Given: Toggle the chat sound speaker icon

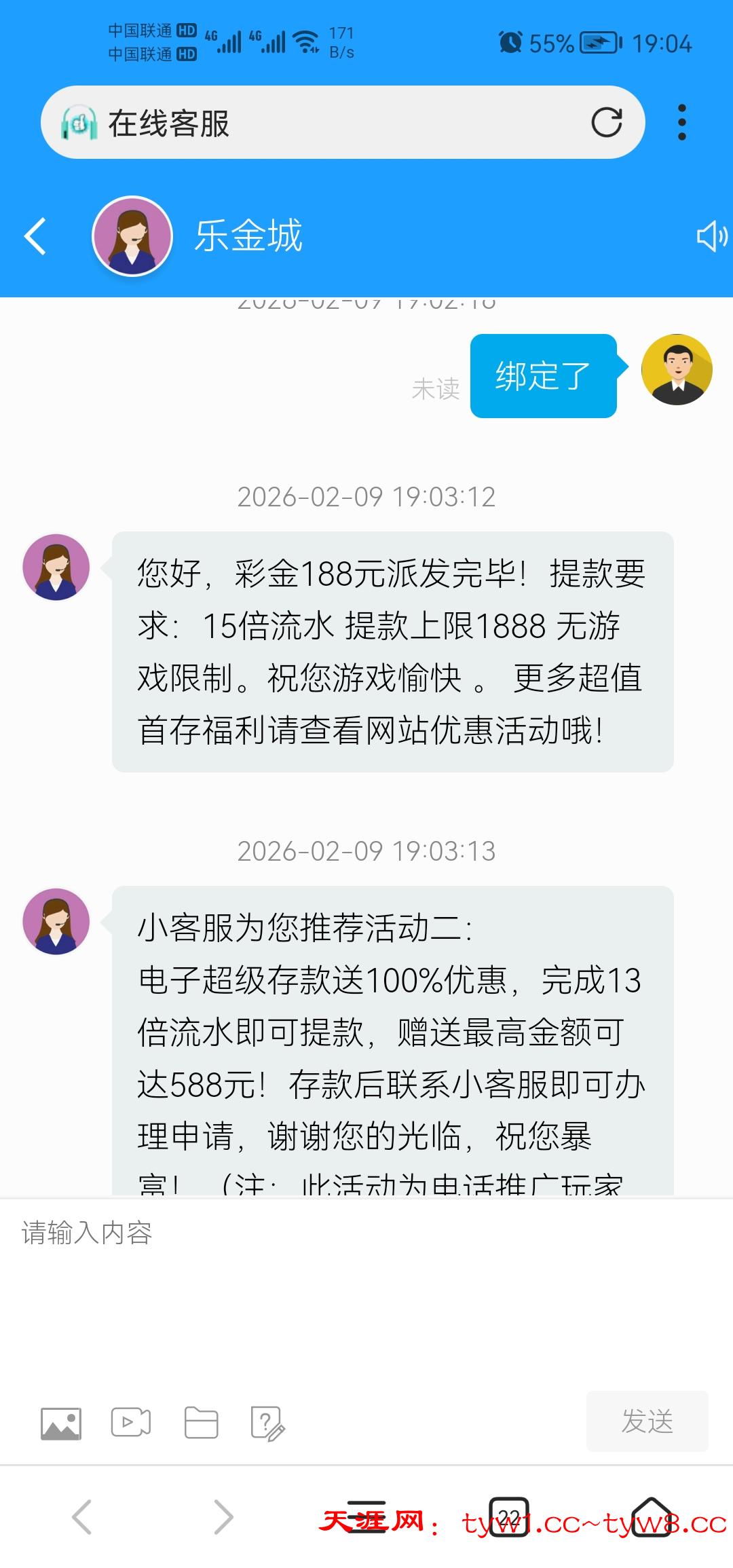Looking at the screenshot, I should 711,236.
